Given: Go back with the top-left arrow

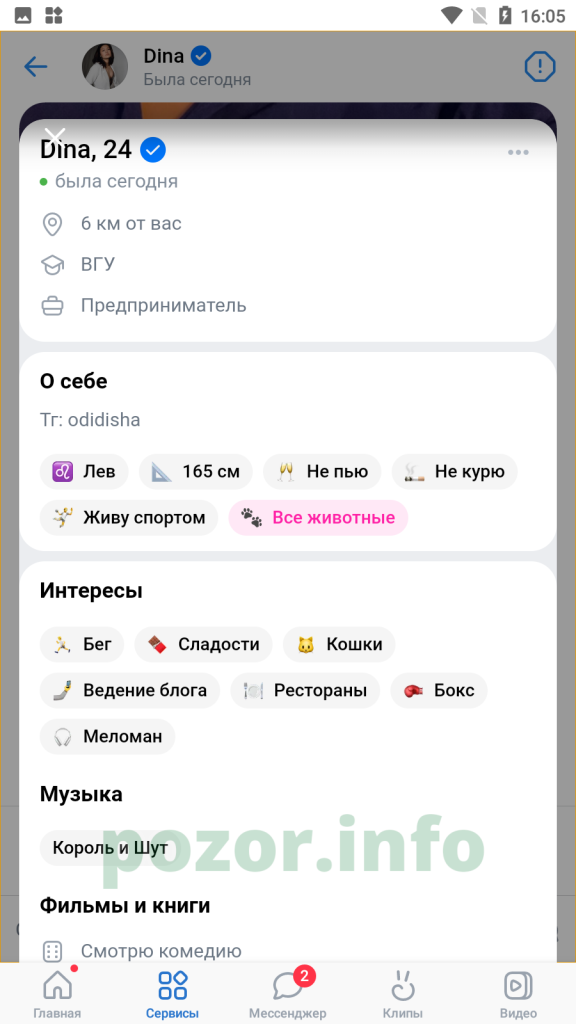Looking at the screenshot, I should click(x=35, y=67).
